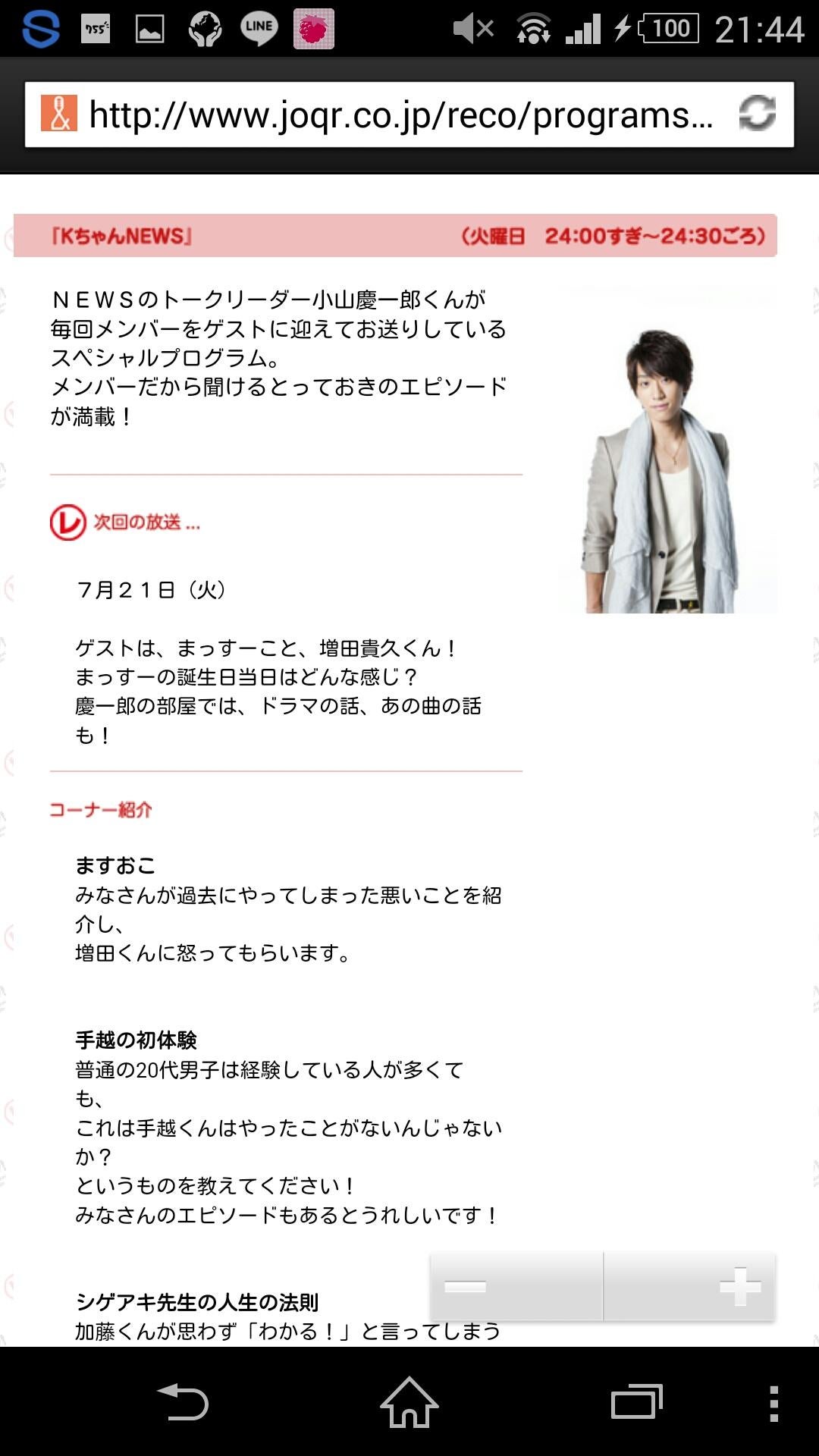
Task: Reload the page with refresh icon
Action: [x=757, y=114]
